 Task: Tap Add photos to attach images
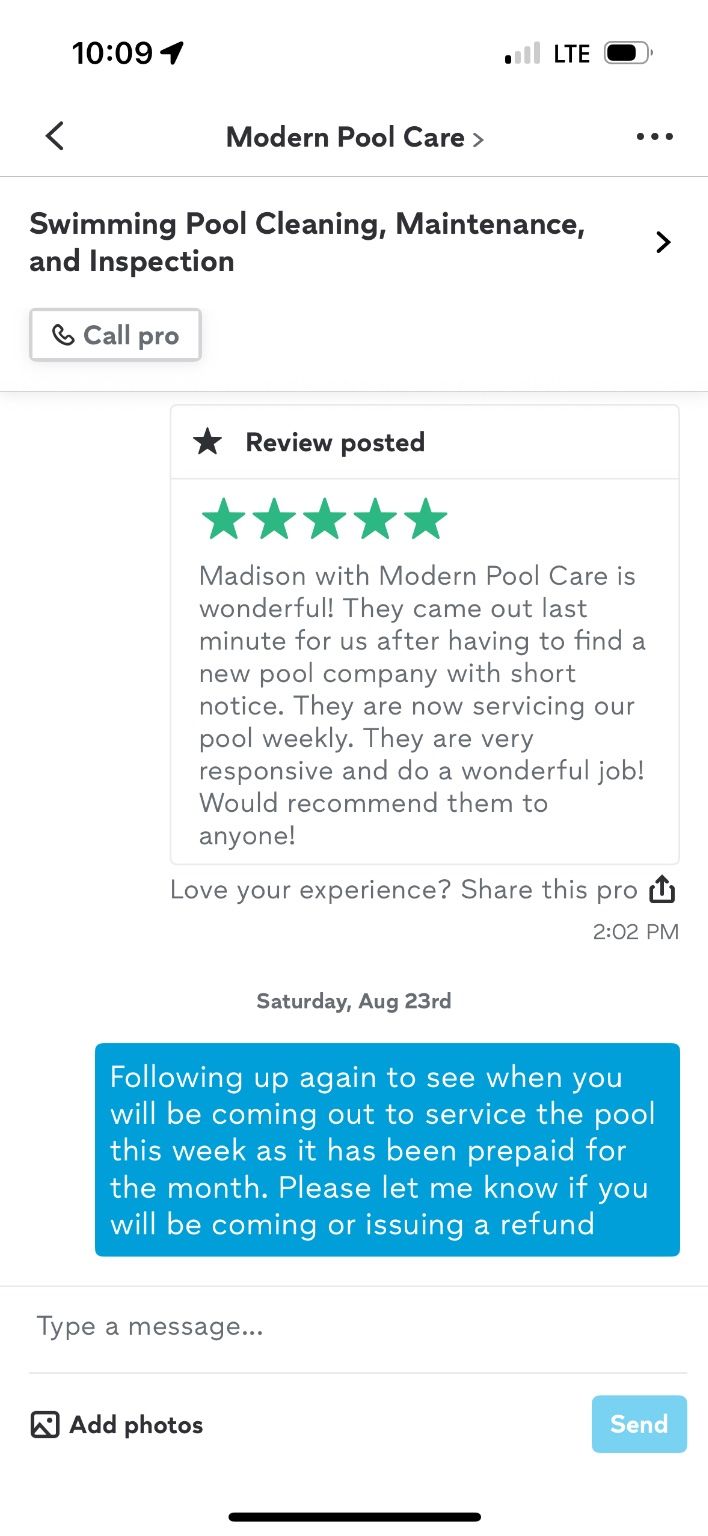click(117, 1424)
